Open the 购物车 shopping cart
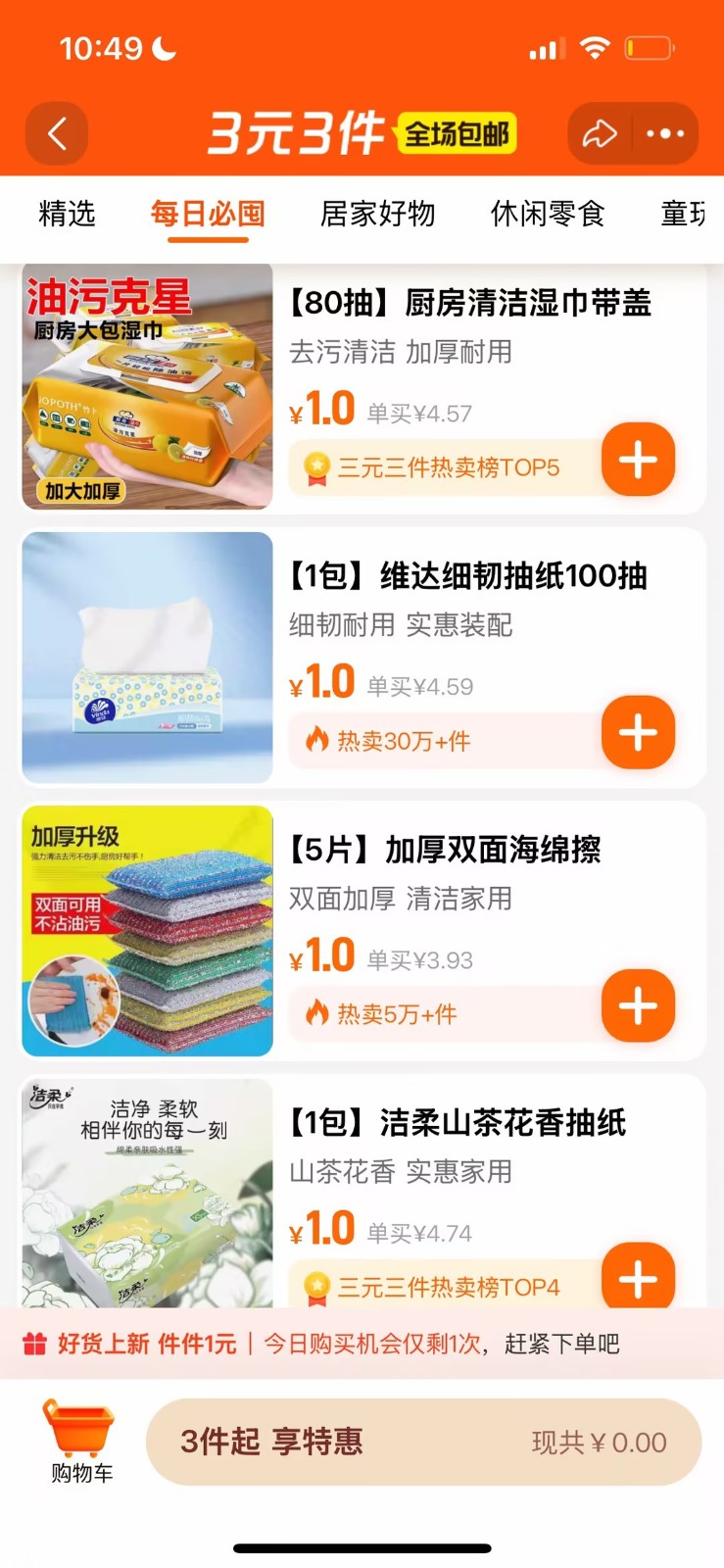The image size is (724, 1568). 80,1443
